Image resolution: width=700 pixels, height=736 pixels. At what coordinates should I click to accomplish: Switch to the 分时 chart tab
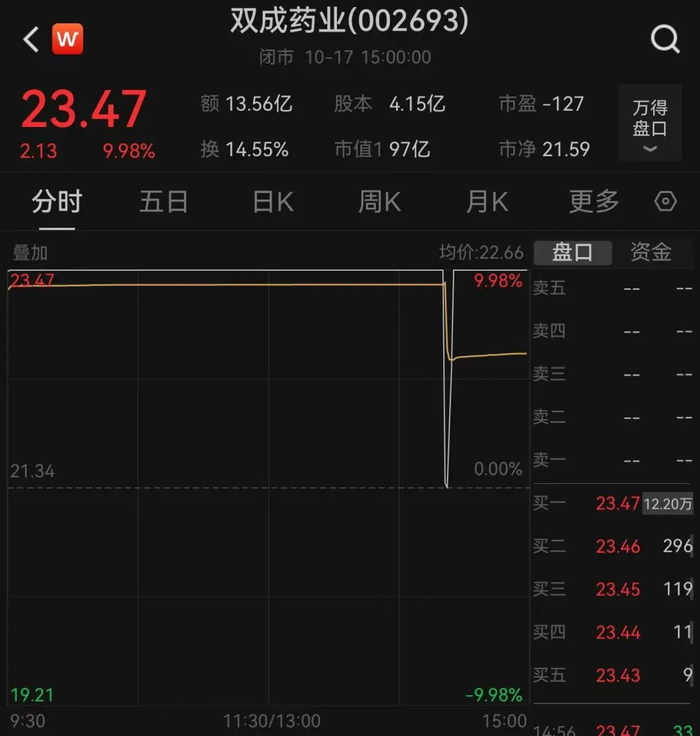point(56,202)
